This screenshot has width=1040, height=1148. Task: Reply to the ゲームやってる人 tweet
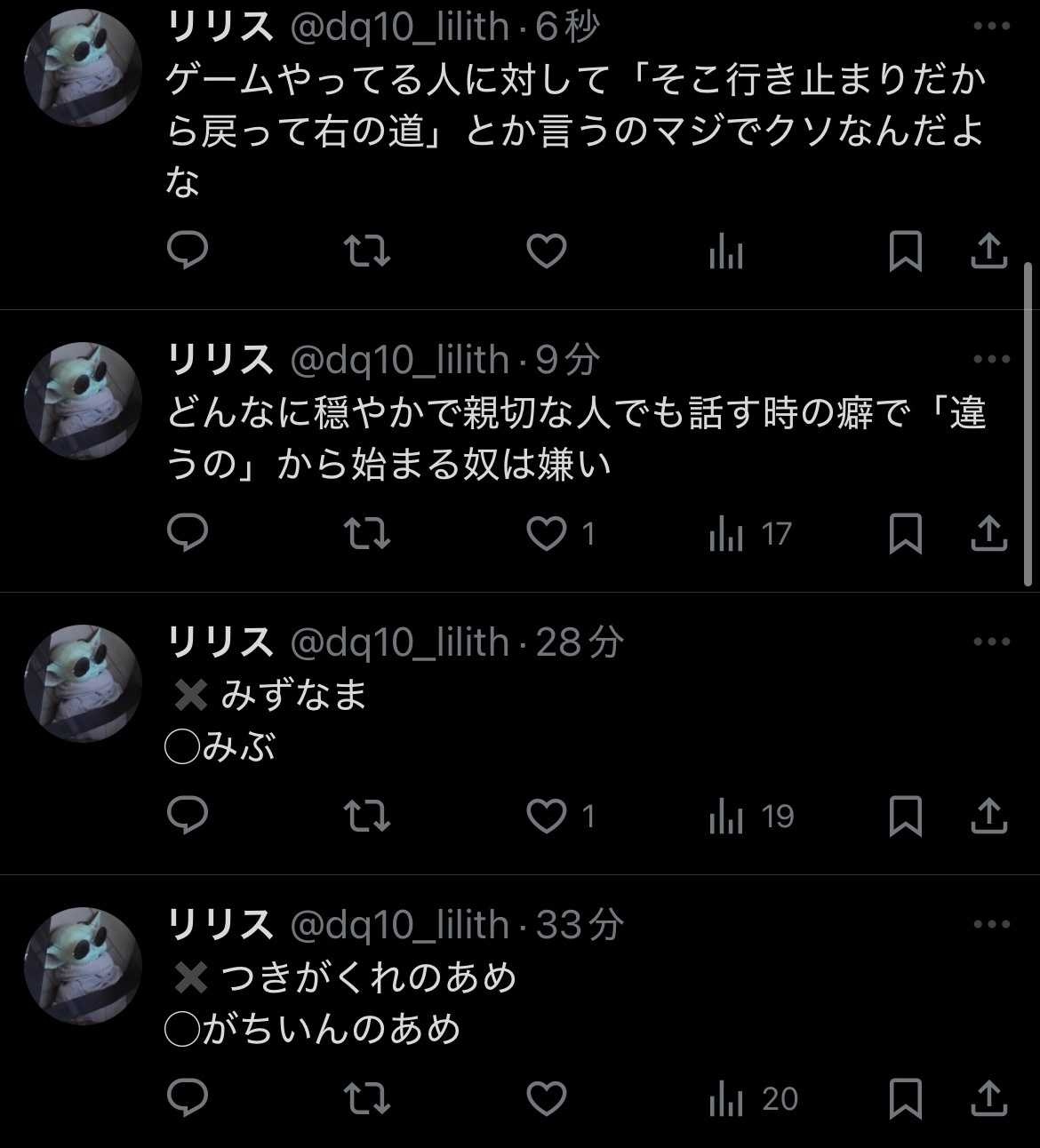click(x=188, y=251)
